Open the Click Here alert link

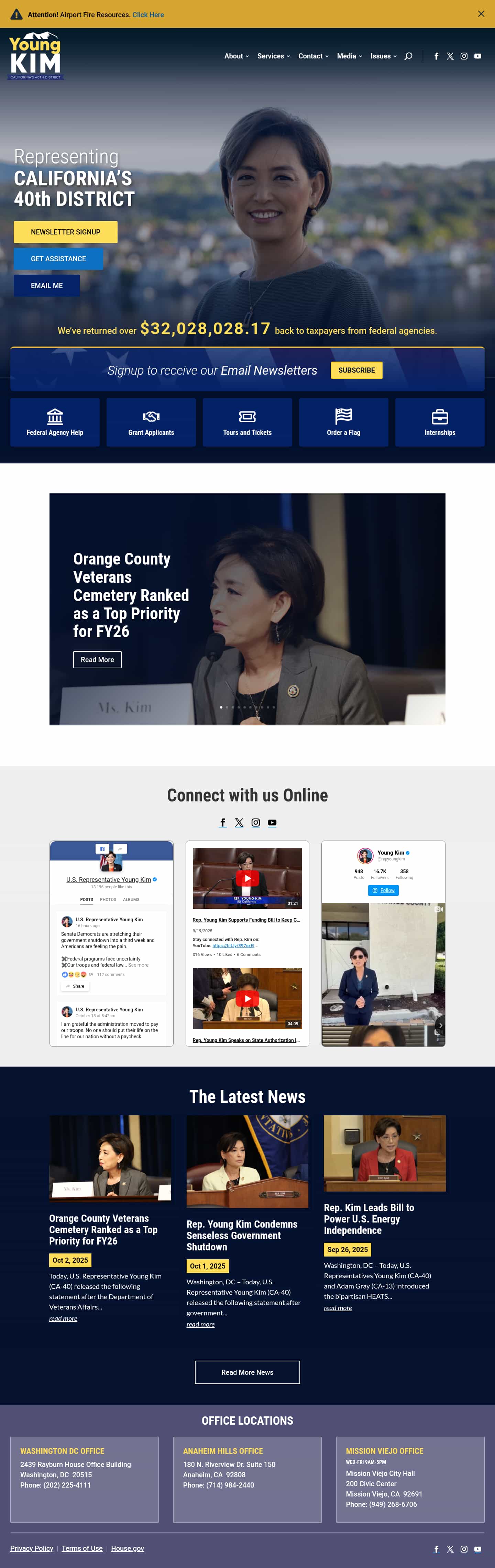148,14
